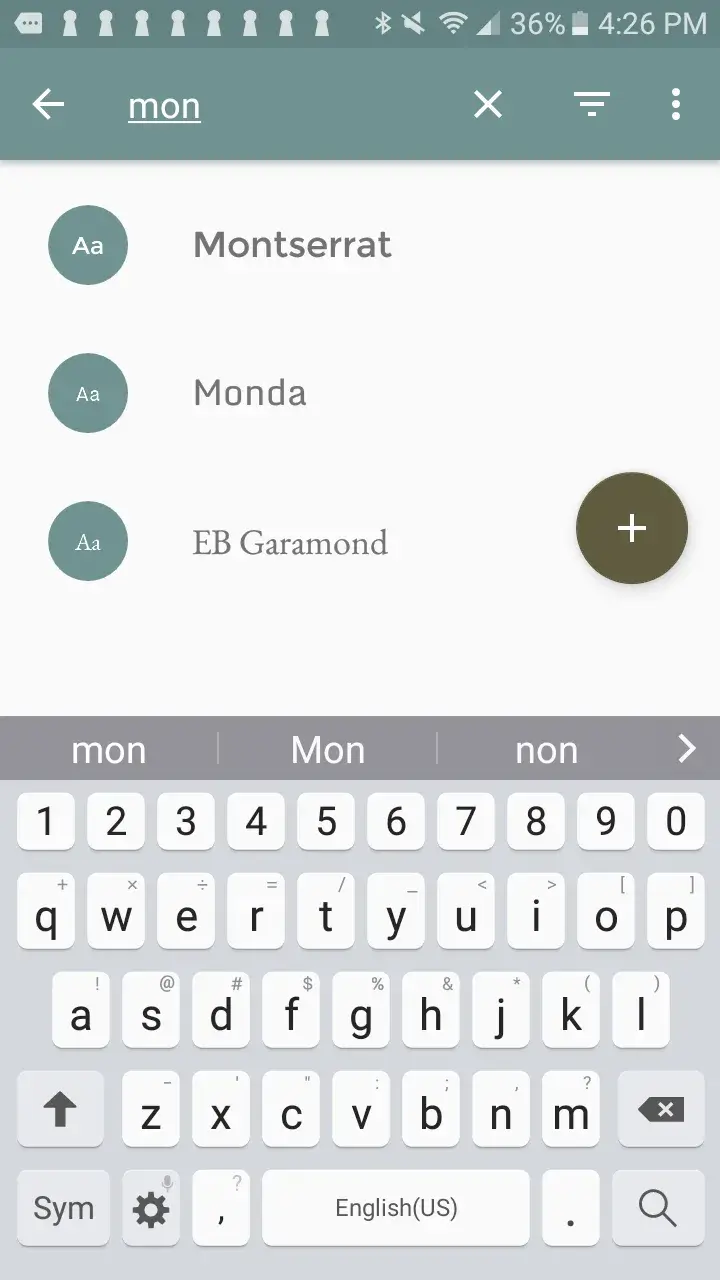Viewport: 720px width, 1280px height.
Task: Select the Monda font result
Action: pos(250,393)
